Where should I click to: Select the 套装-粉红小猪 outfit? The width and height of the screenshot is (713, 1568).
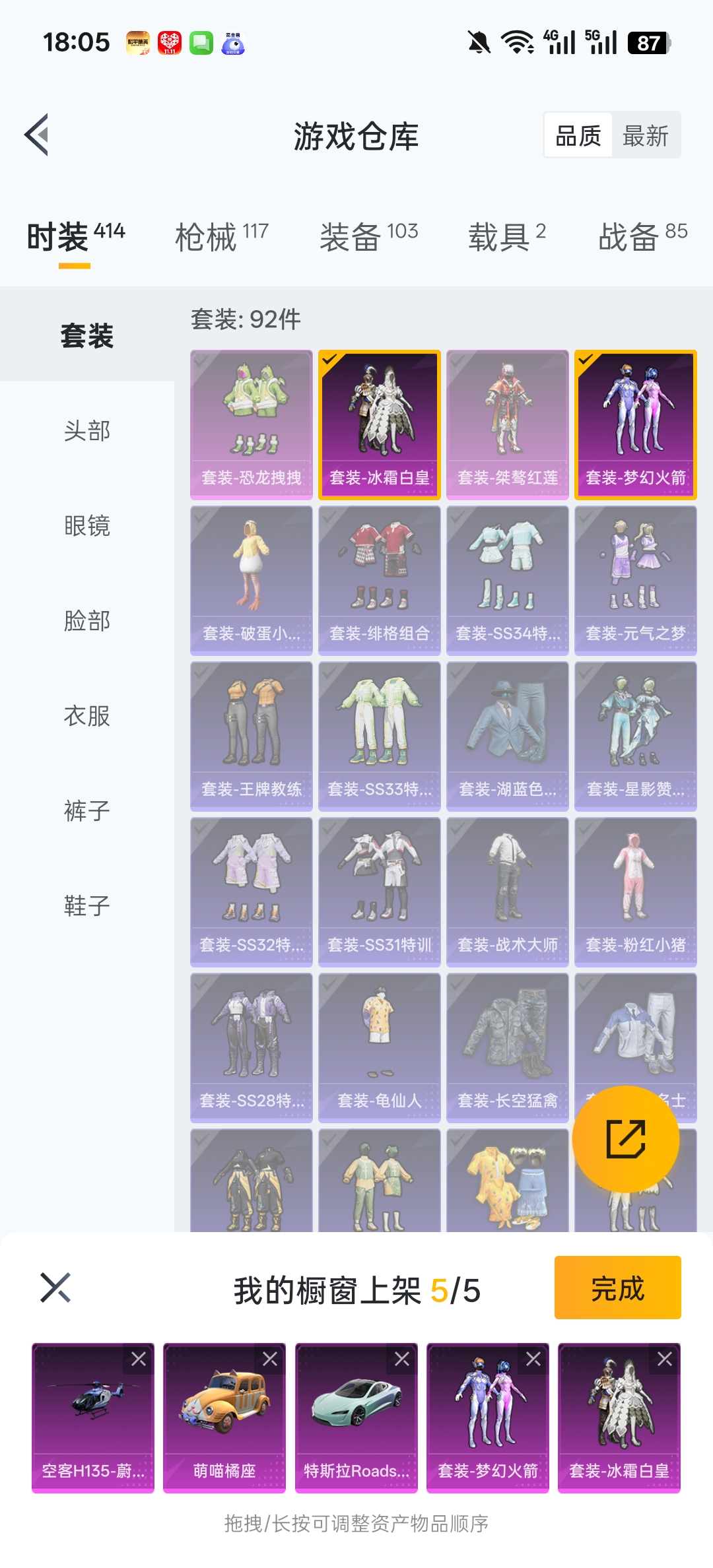tap(635, 892)
